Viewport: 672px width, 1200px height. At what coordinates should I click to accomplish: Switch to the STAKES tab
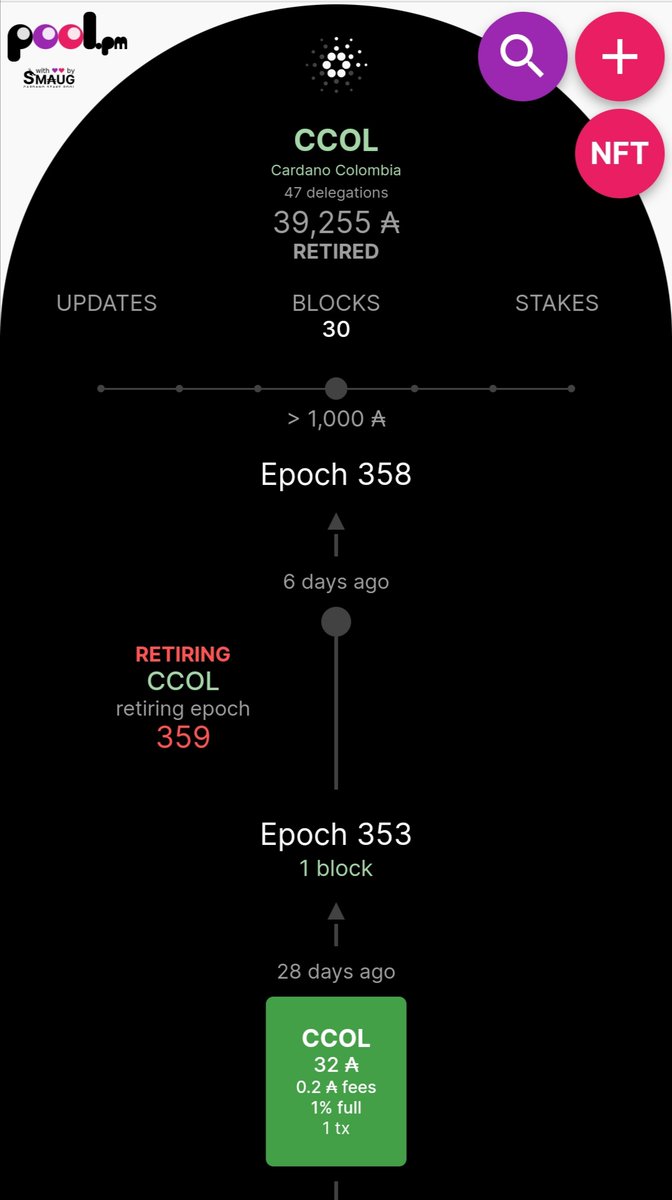pos(557,303)
